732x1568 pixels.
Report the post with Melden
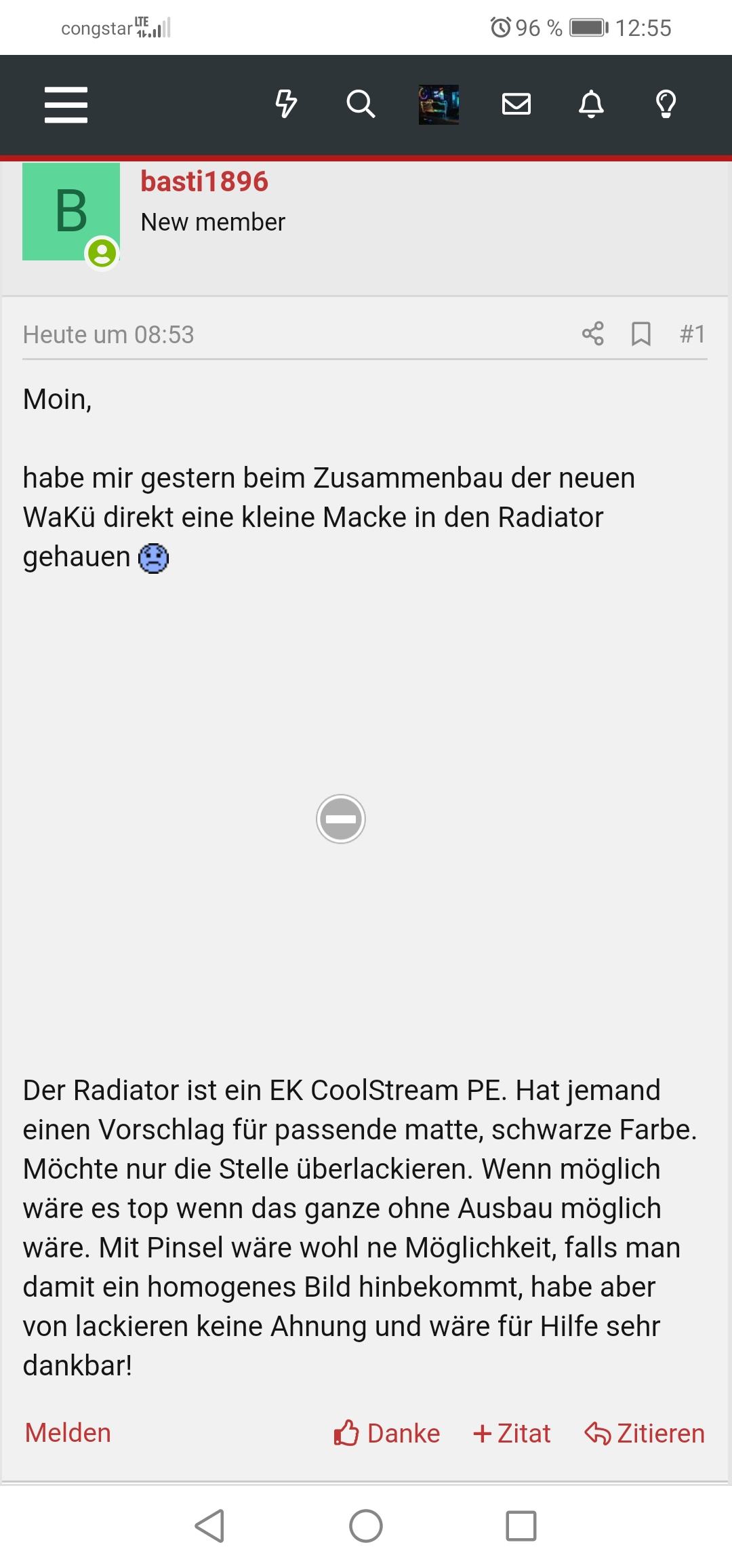[x=68, y=1432]
